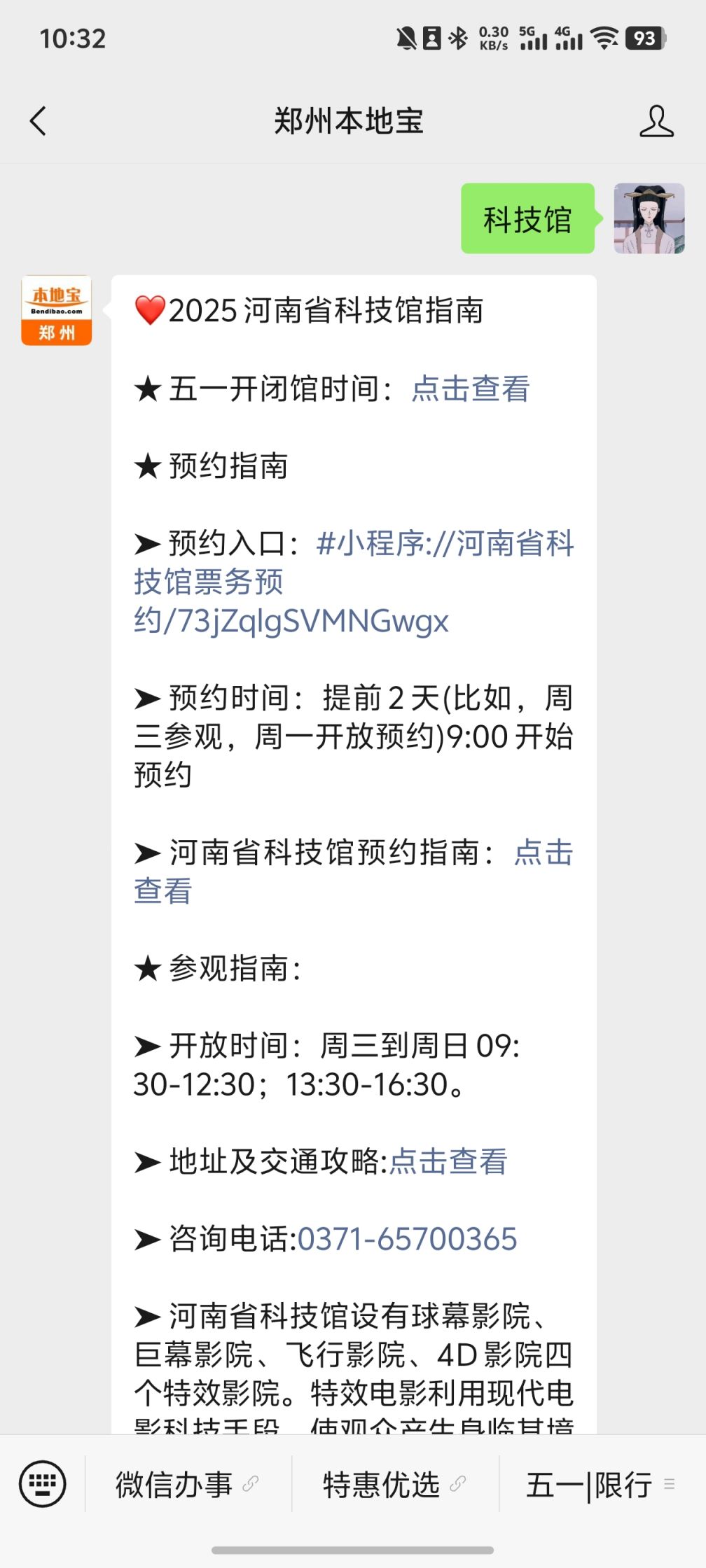Open the 微信办事 menu
Viewport: 706px width, 1568px height.
pos(188,1484)
